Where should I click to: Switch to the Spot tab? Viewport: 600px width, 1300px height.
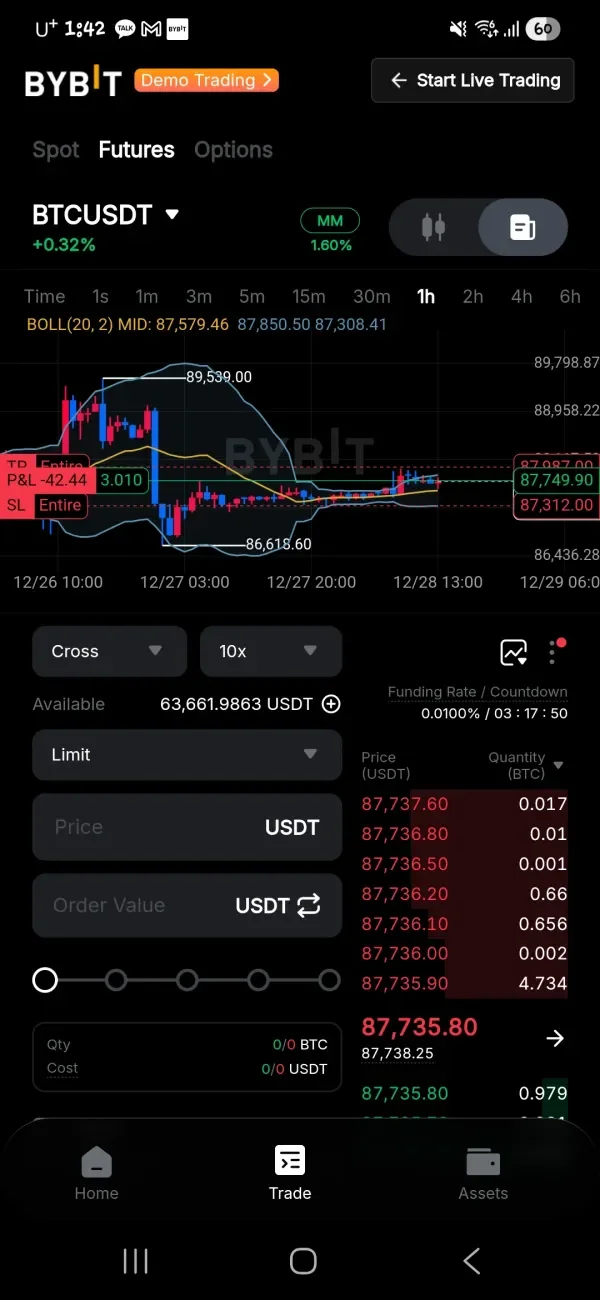click(x=56, y=150)
